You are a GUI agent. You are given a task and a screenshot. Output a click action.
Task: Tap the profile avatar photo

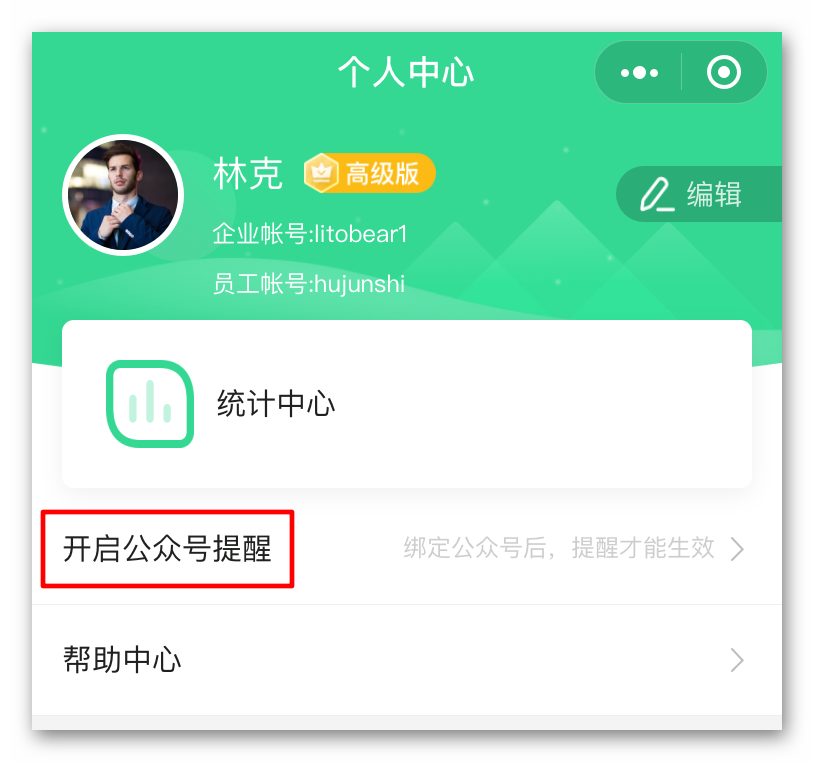(123, 195)
